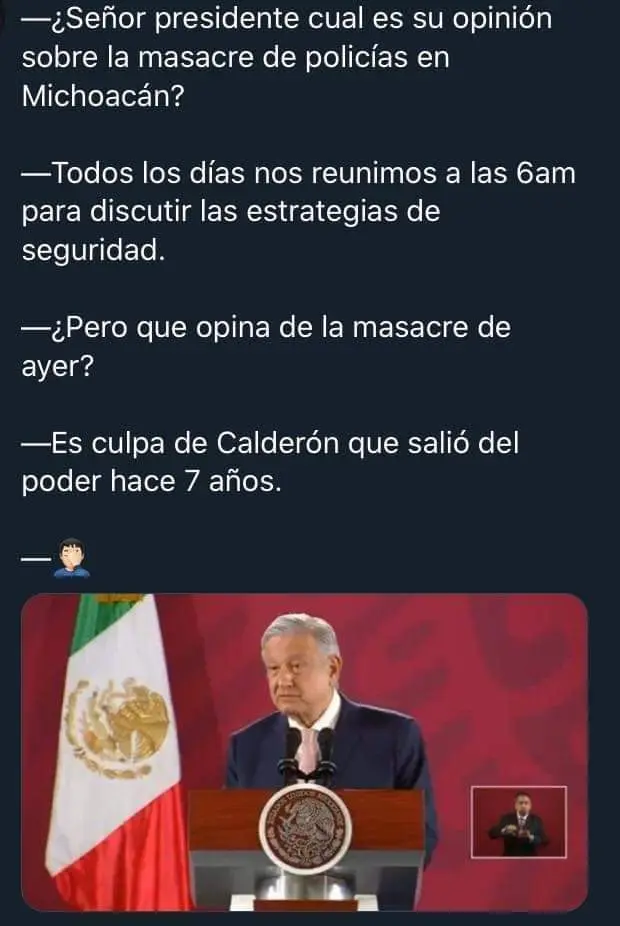The height and width of the screenshot is (926, 620).
Task: Open the attached press conference photo
Action: coord(305,751)
